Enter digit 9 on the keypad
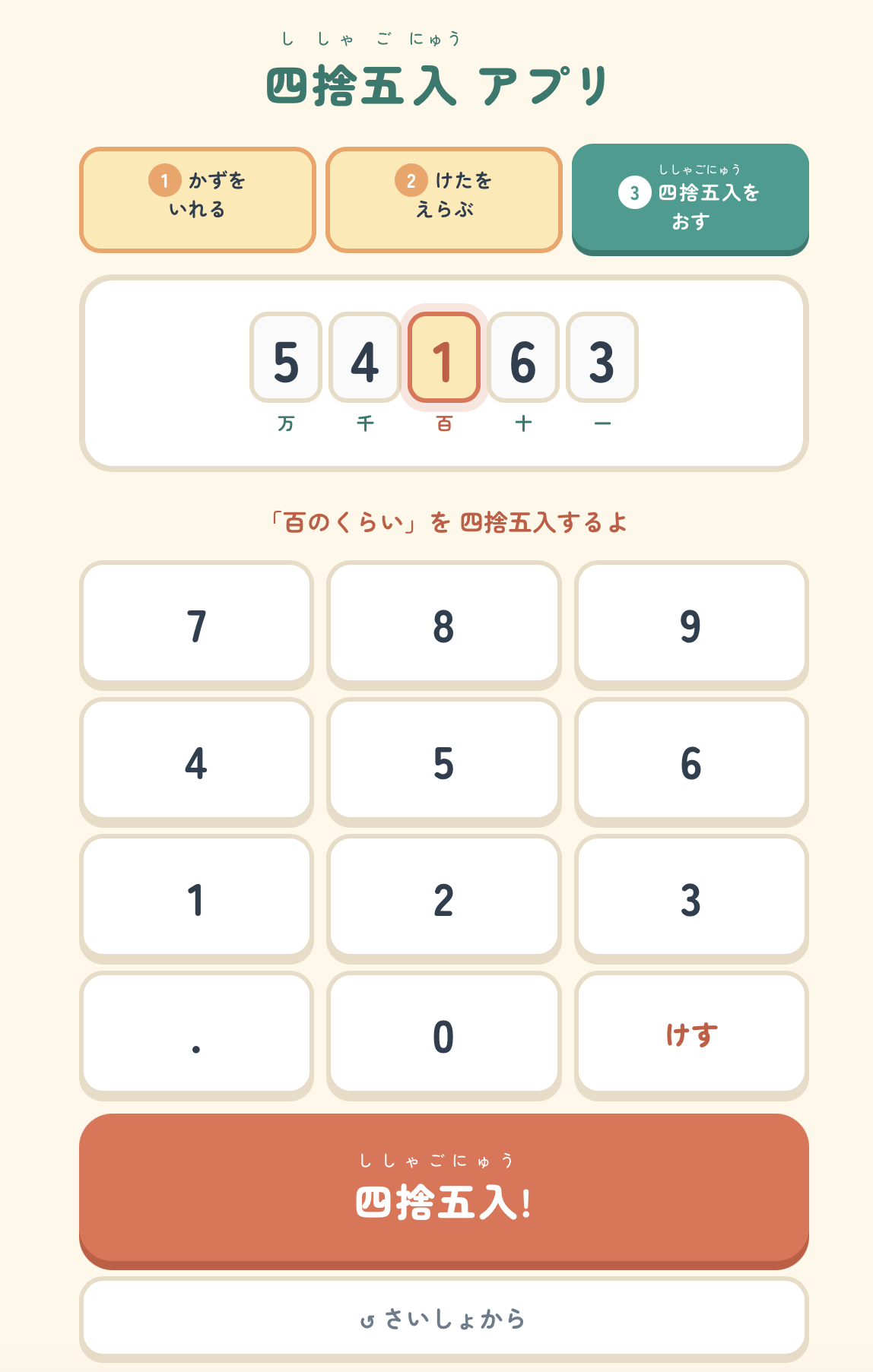This screenshot has height=1372, width=873. click(690, 625)
